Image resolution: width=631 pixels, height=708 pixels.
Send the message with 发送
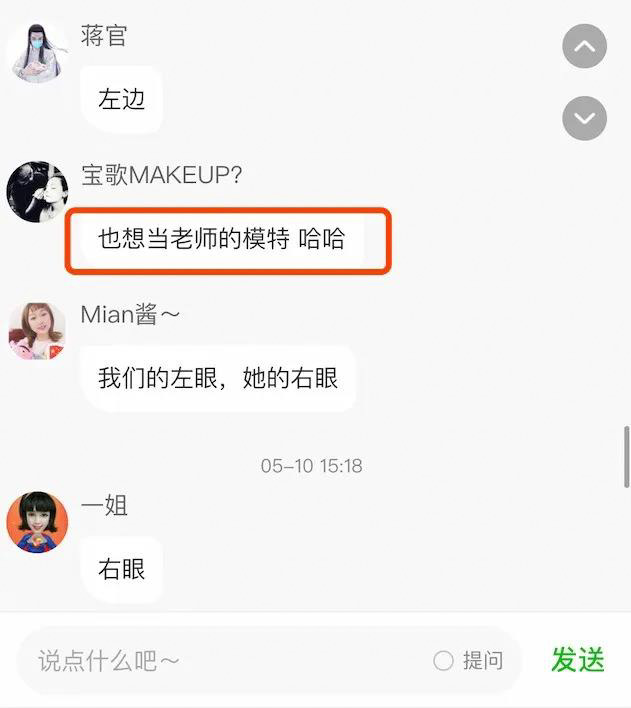point(578,660)
